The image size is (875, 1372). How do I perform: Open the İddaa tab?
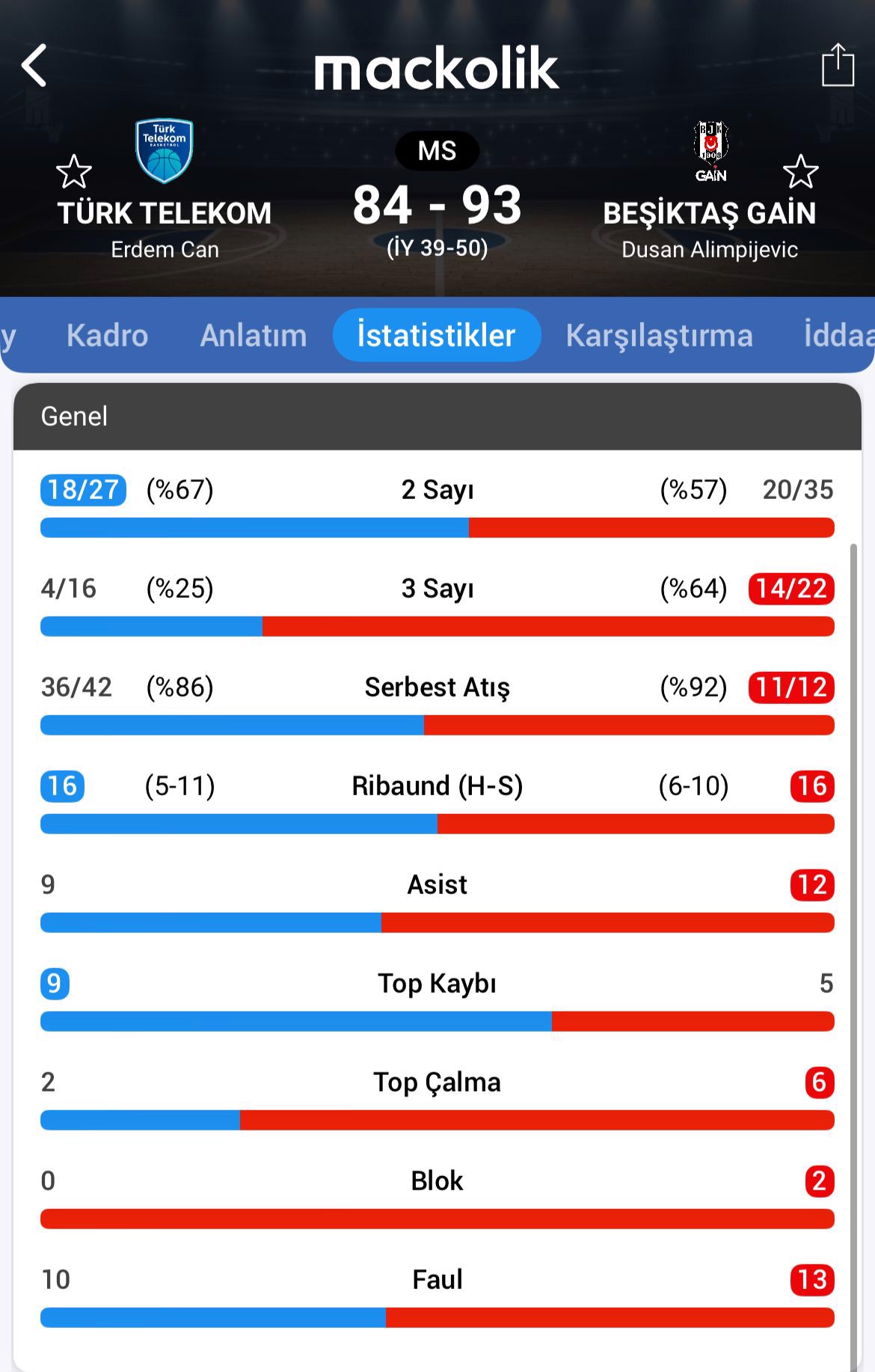838,335
